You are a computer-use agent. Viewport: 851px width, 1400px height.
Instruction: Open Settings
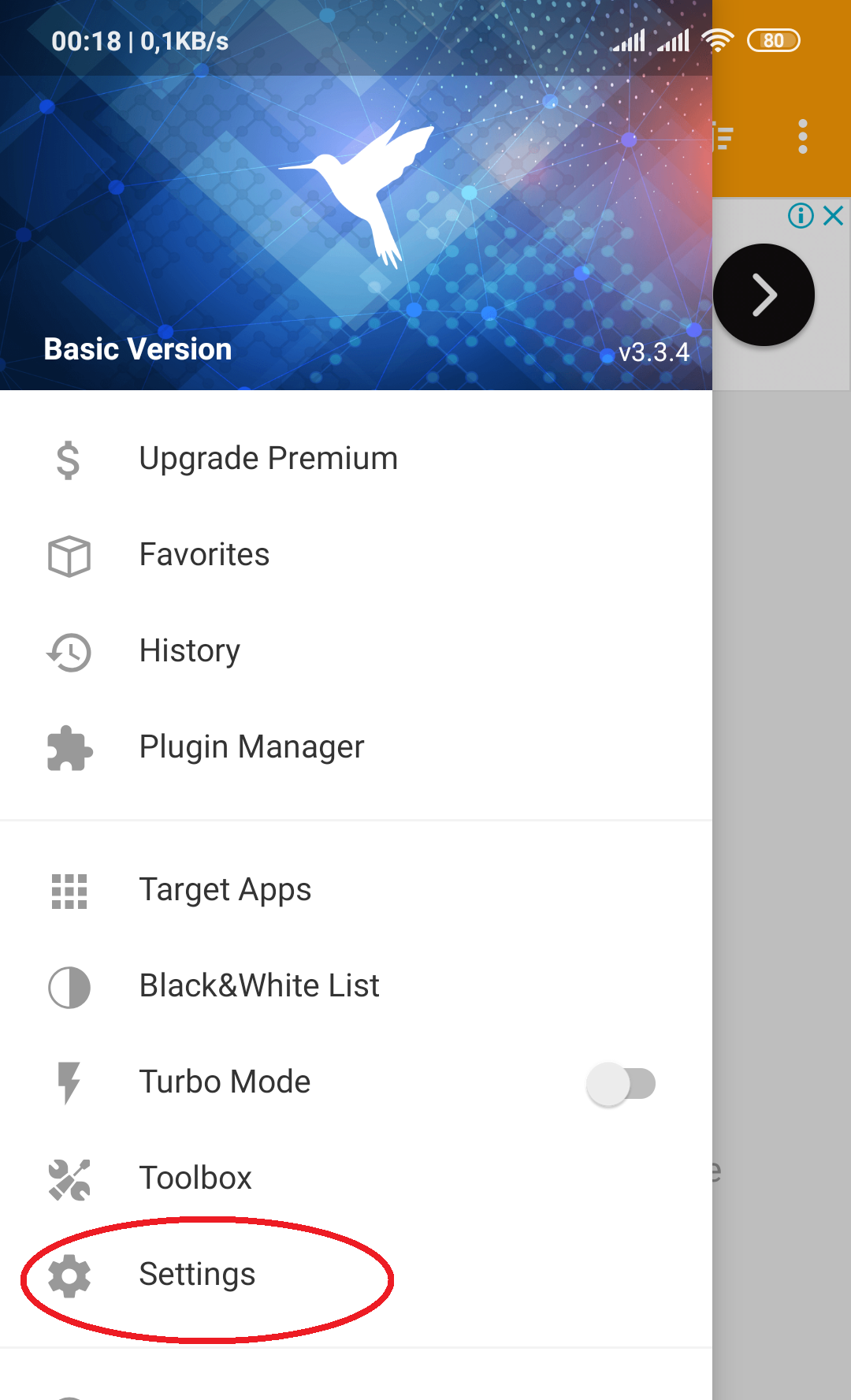(x=356, y=1275)
